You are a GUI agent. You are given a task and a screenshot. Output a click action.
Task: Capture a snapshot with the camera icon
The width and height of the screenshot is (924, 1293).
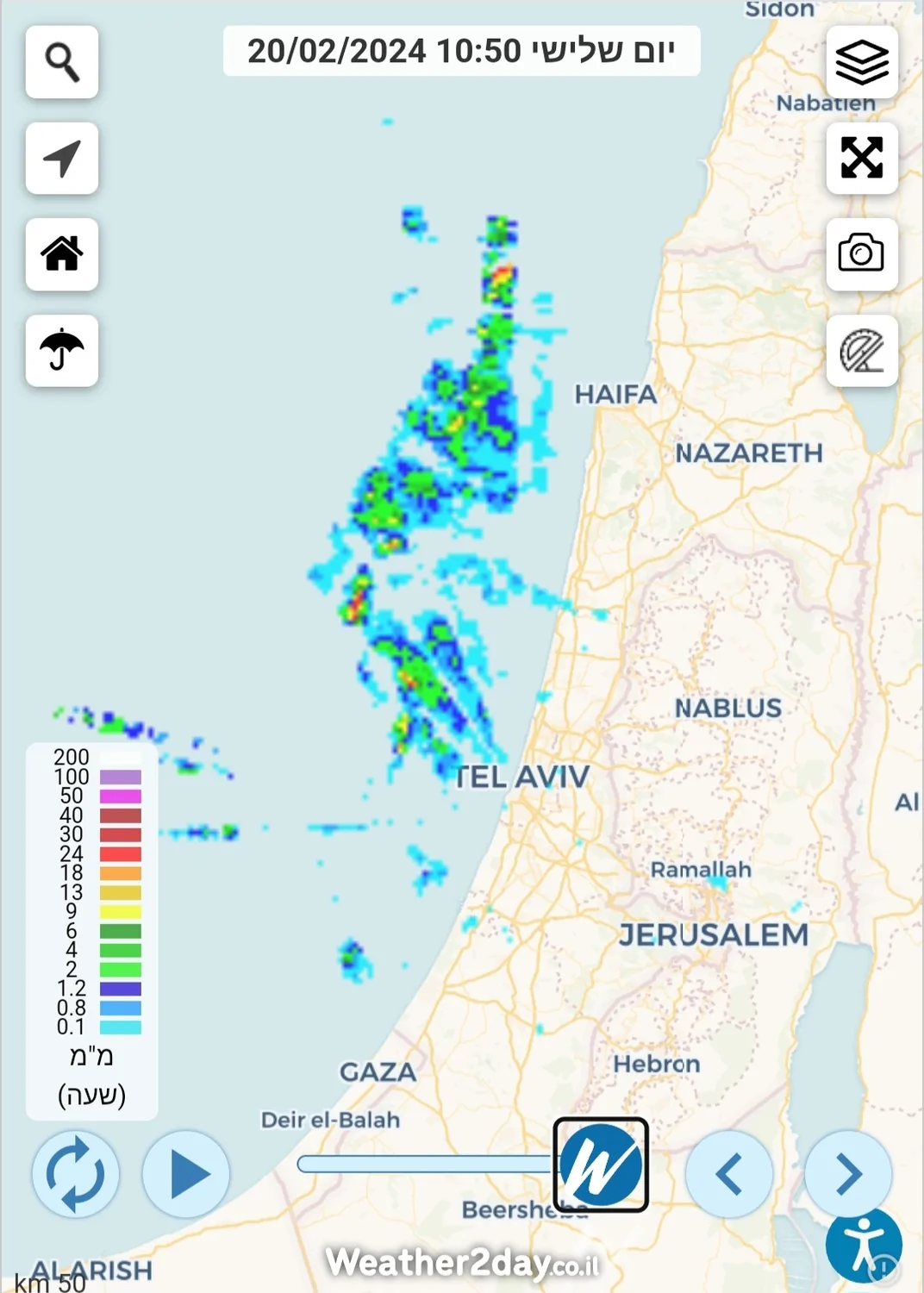[x=862, y=254]
